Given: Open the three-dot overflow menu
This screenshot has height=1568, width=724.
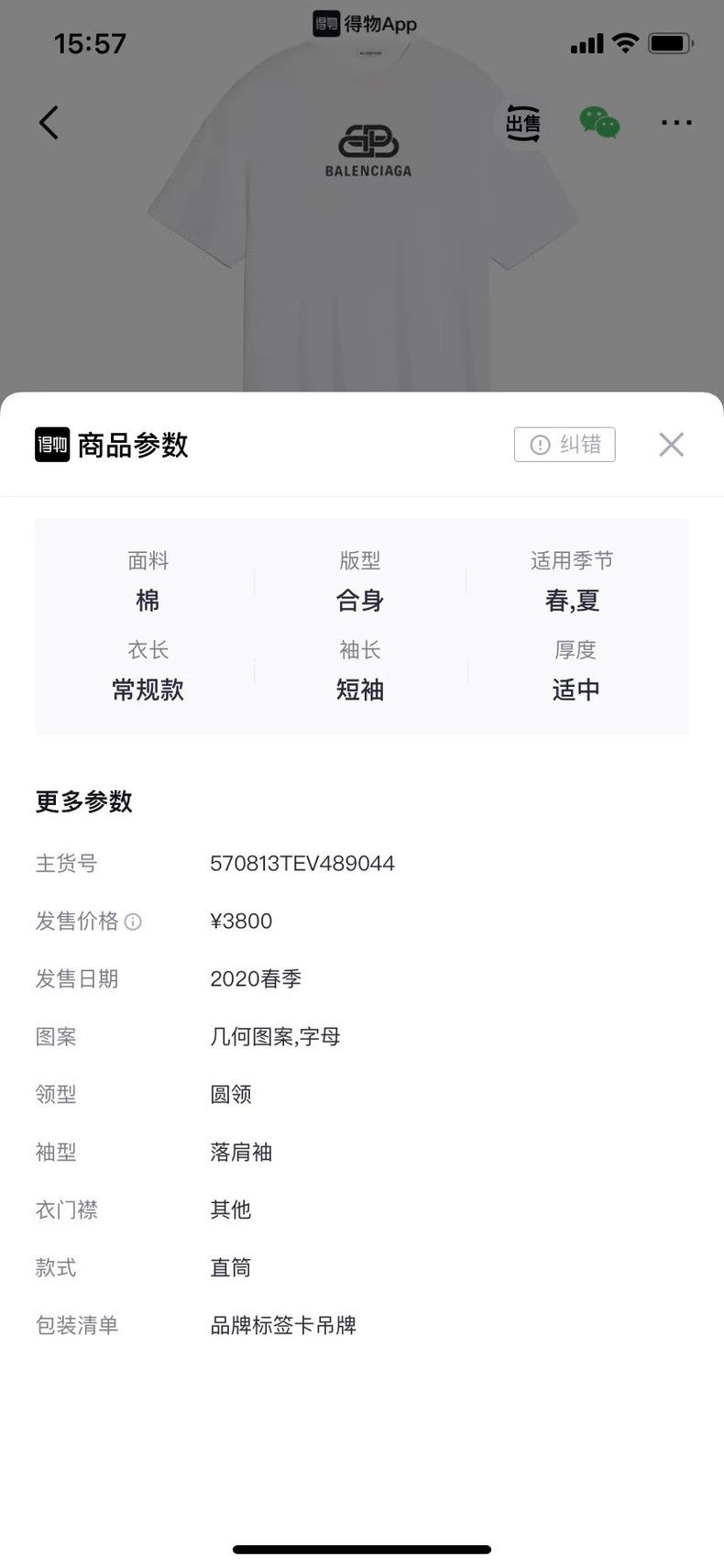Looking at the screenshot, I should pyautogui.click(x=676, y=122).
